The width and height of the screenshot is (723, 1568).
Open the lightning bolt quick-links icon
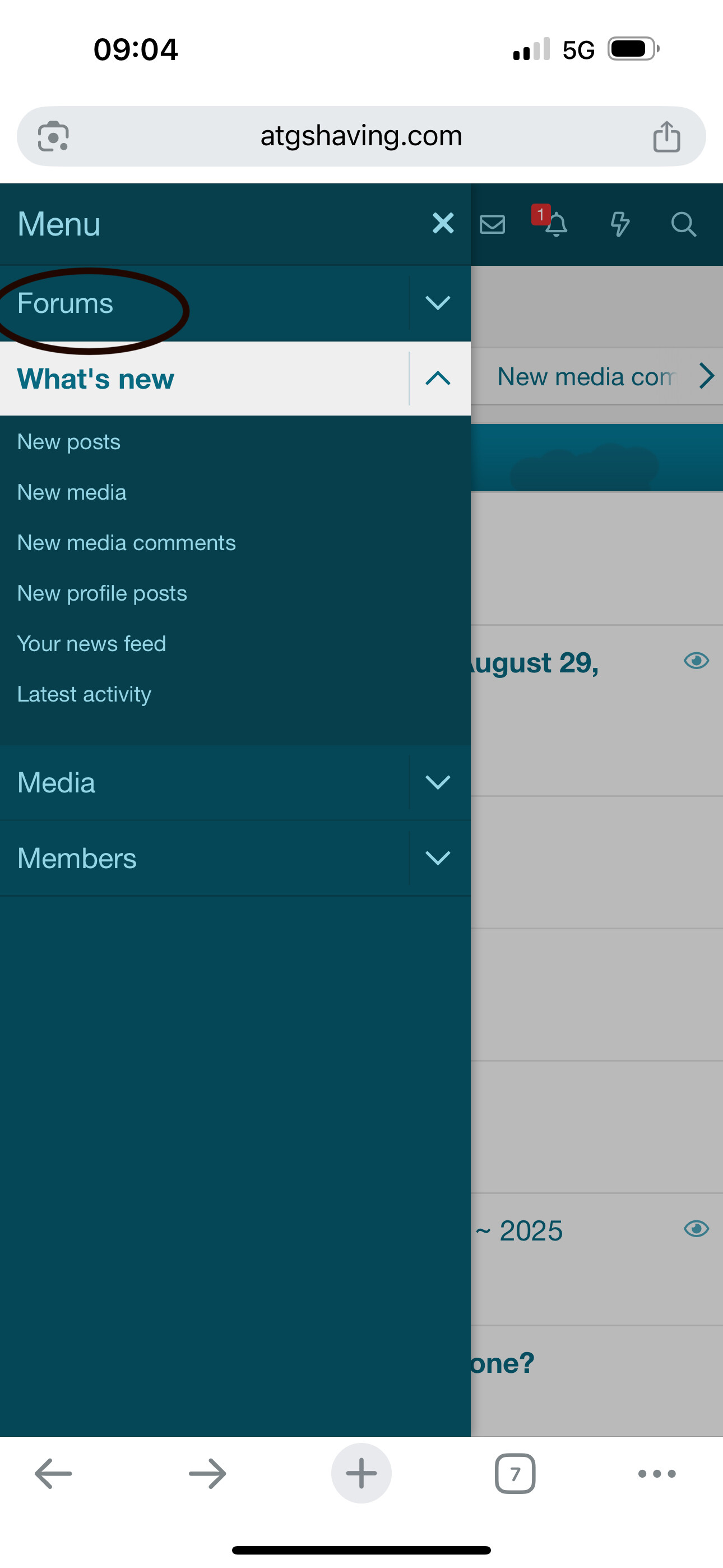pyautogui.click(x=619, y=224)
